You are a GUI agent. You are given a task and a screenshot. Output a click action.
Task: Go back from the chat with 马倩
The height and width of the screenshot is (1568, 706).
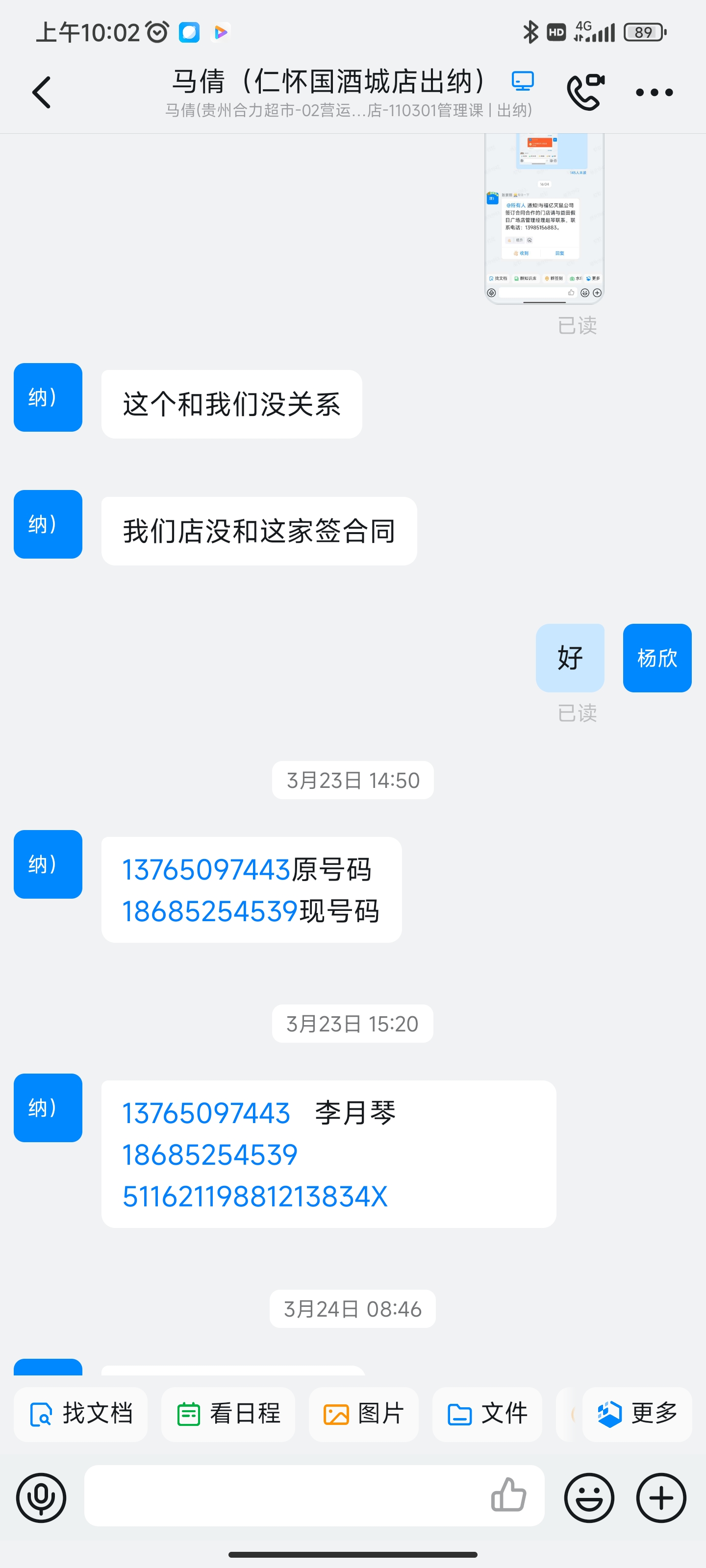(x=41, y=93)
